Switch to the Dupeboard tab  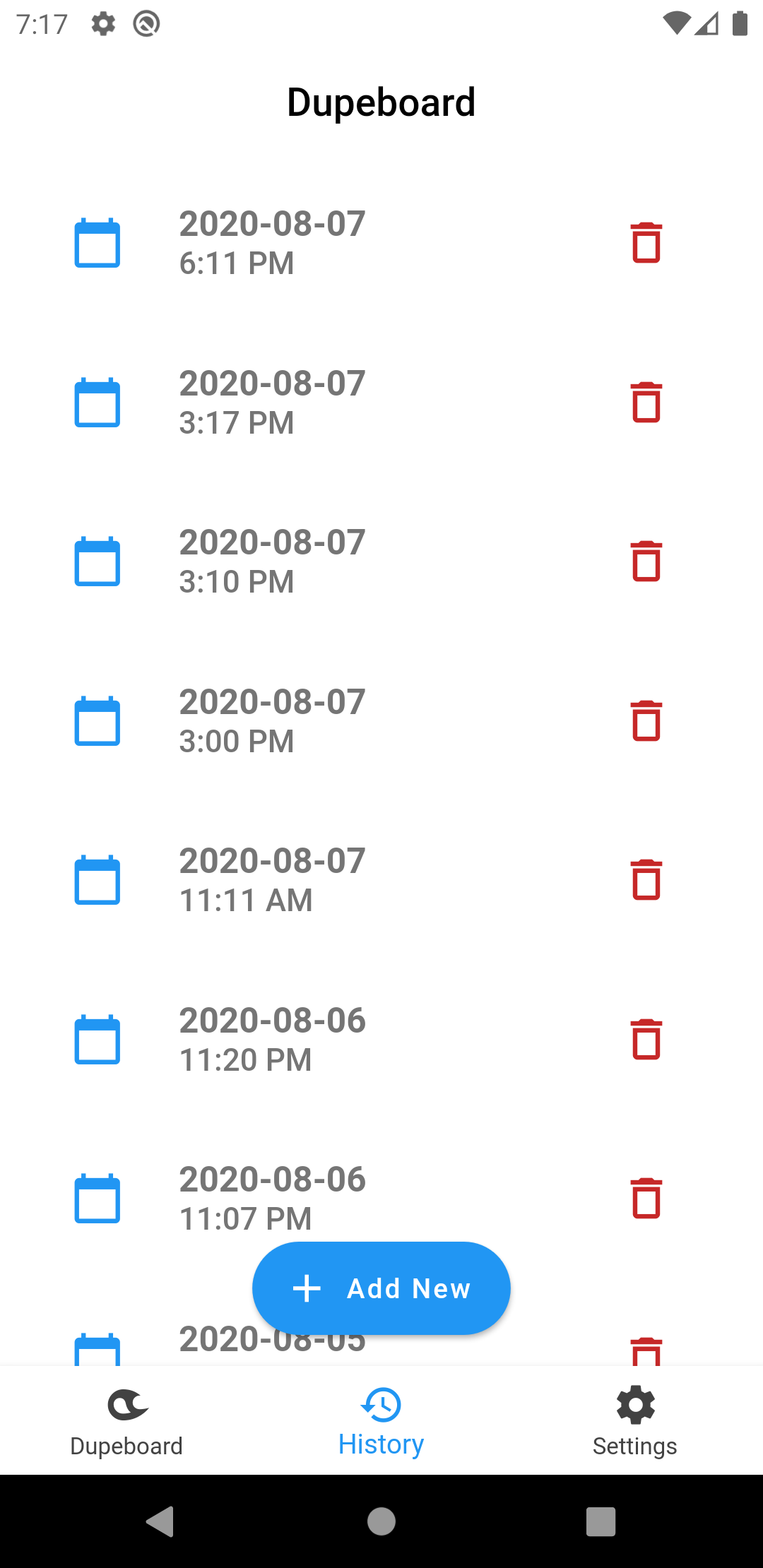coord(126,1421)
